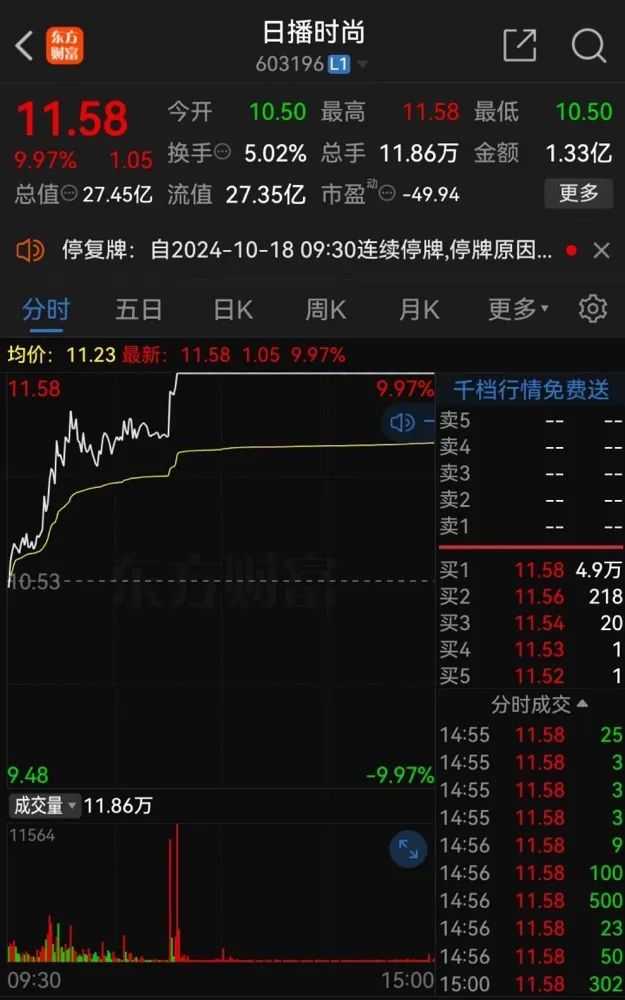Select the 分时 chart tab
The width and height of the screenshot is (625, 1000).
pos(46,310)
